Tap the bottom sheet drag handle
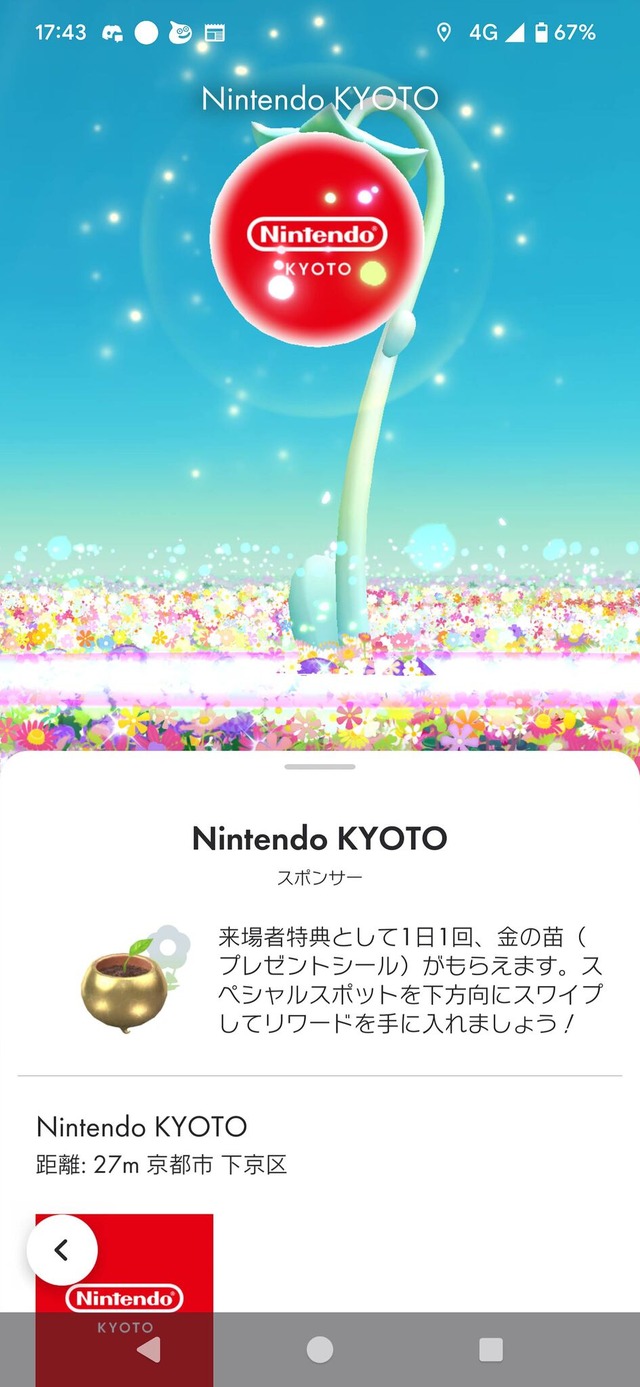640x1387 pixels. 320,767
